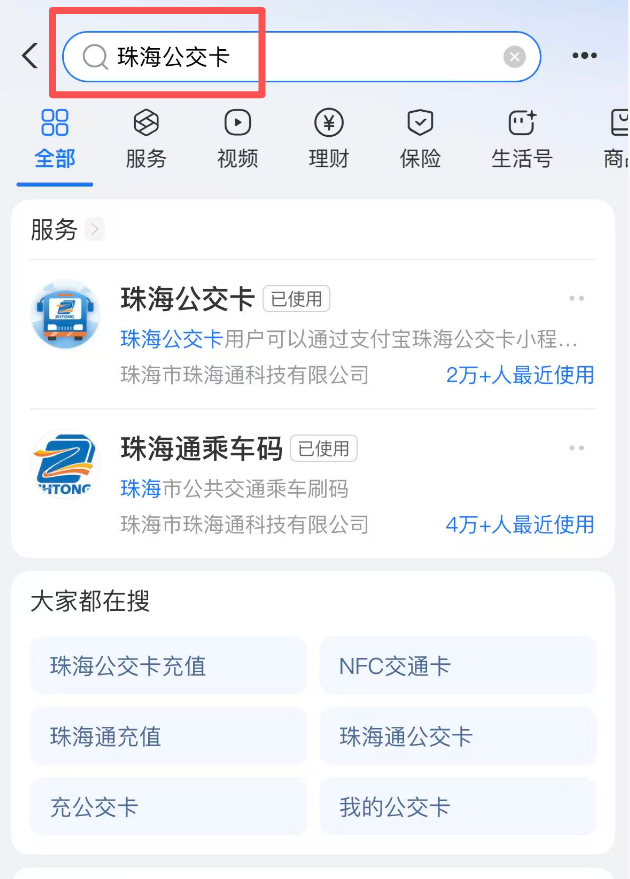Clear the search text with the X

(514, 57)
